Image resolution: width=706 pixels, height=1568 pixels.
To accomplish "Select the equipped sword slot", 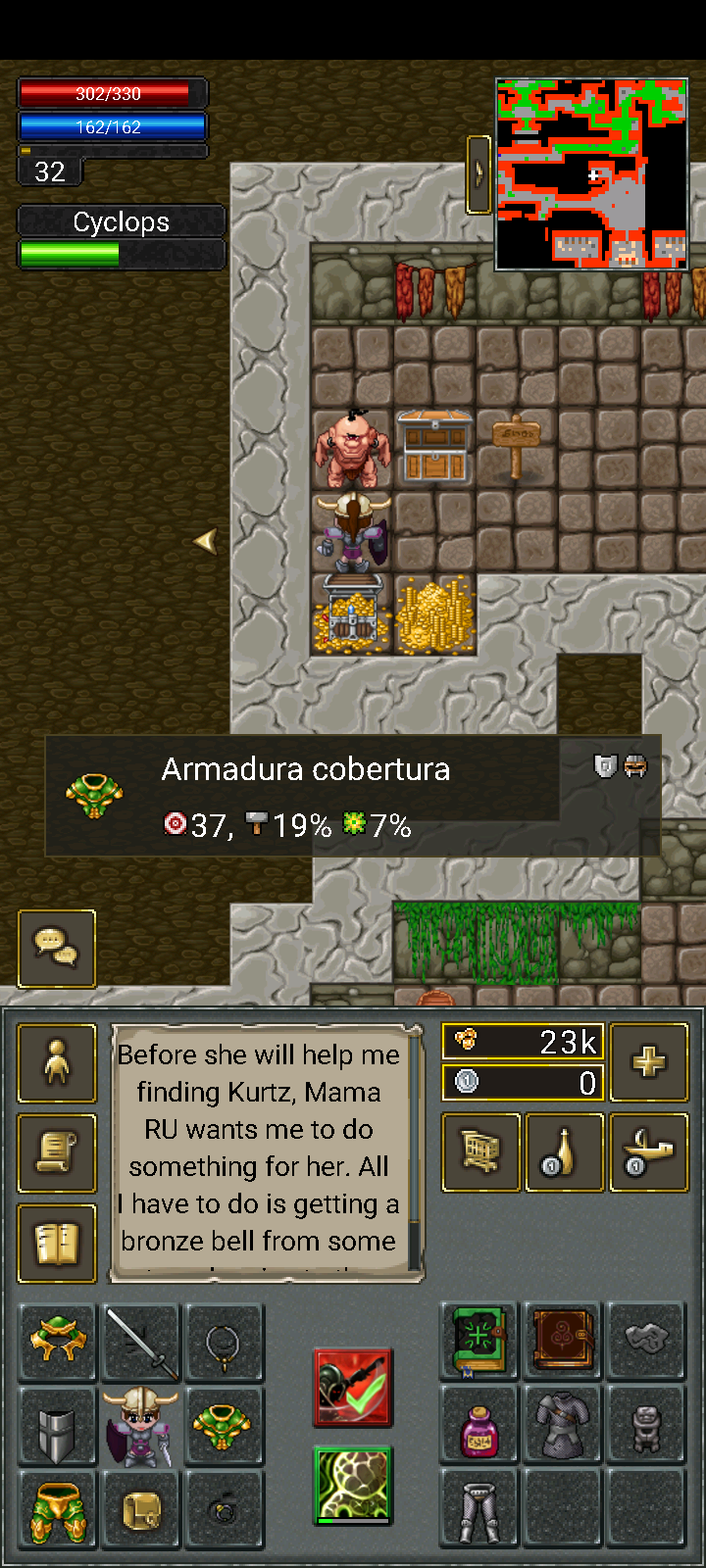I will (141, 1343).
